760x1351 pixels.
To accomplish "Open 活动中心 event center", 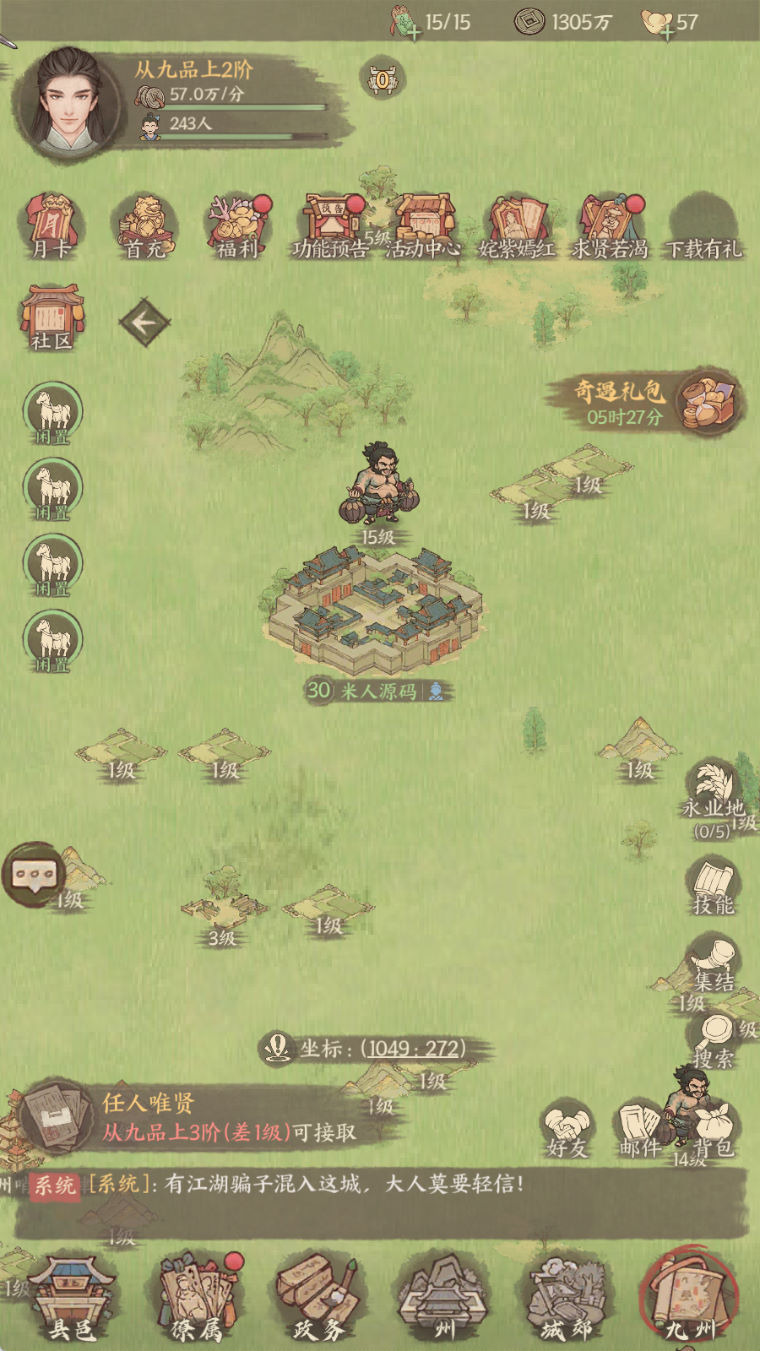I will click(x=424, y=224).
